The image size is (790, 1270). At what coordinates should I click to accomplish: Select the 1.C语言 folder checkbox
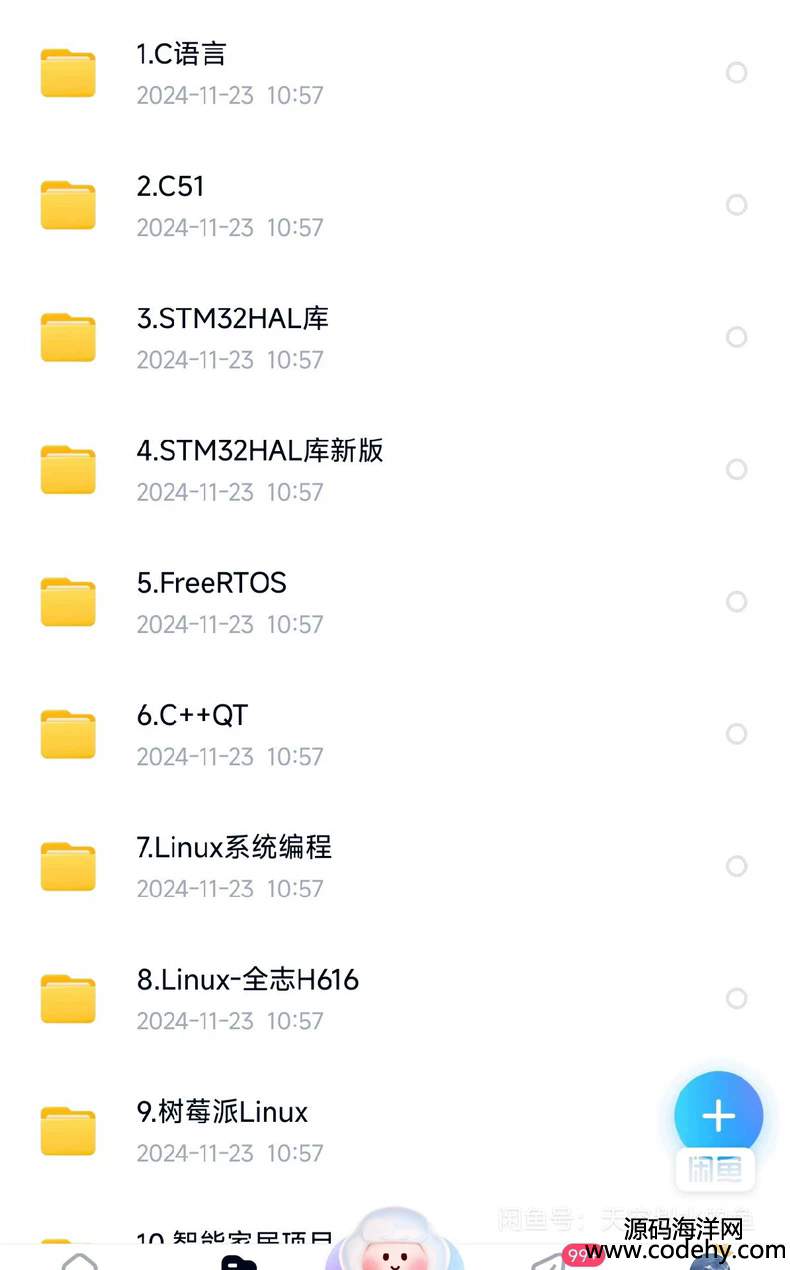click(x=737, y=72)
